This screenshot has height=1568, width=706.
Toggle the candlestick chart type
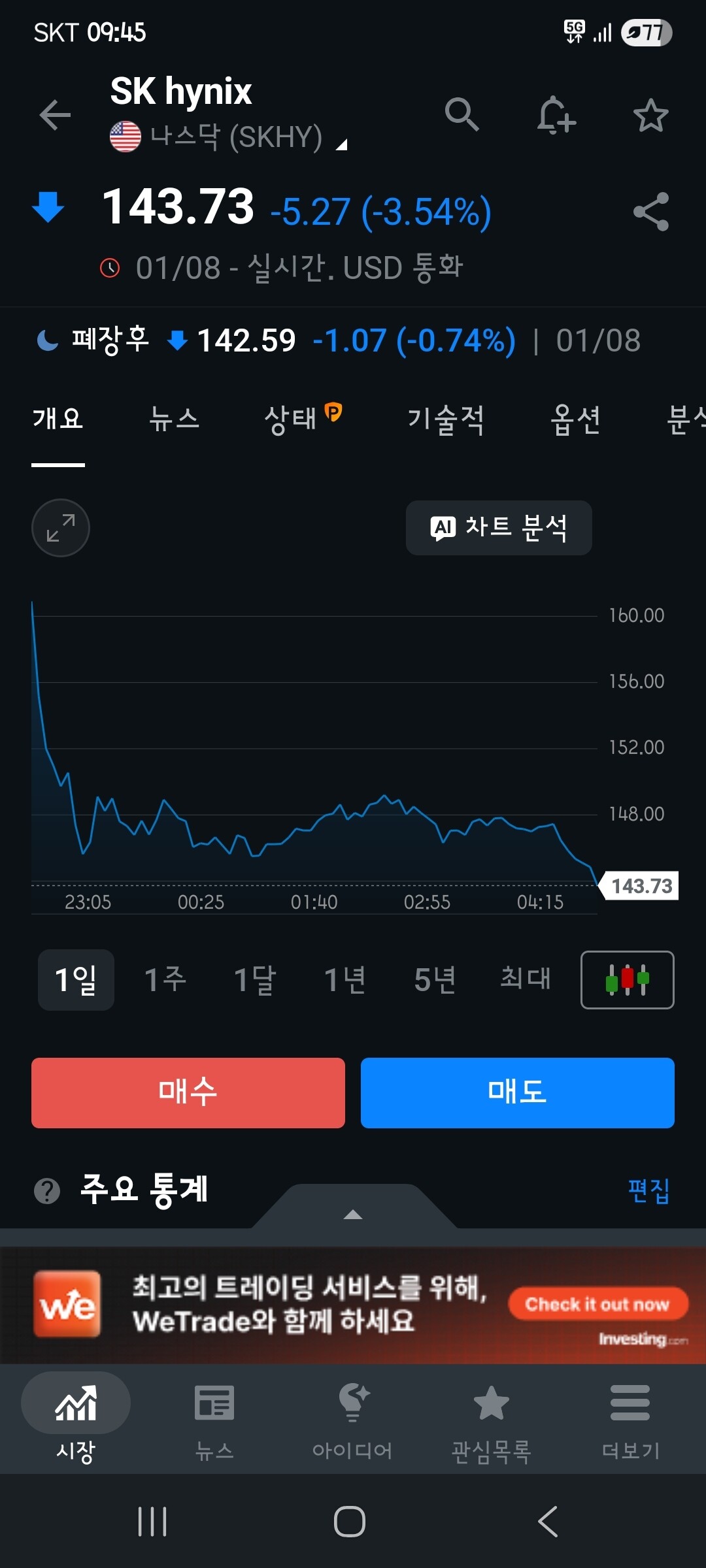click(628, 980)
